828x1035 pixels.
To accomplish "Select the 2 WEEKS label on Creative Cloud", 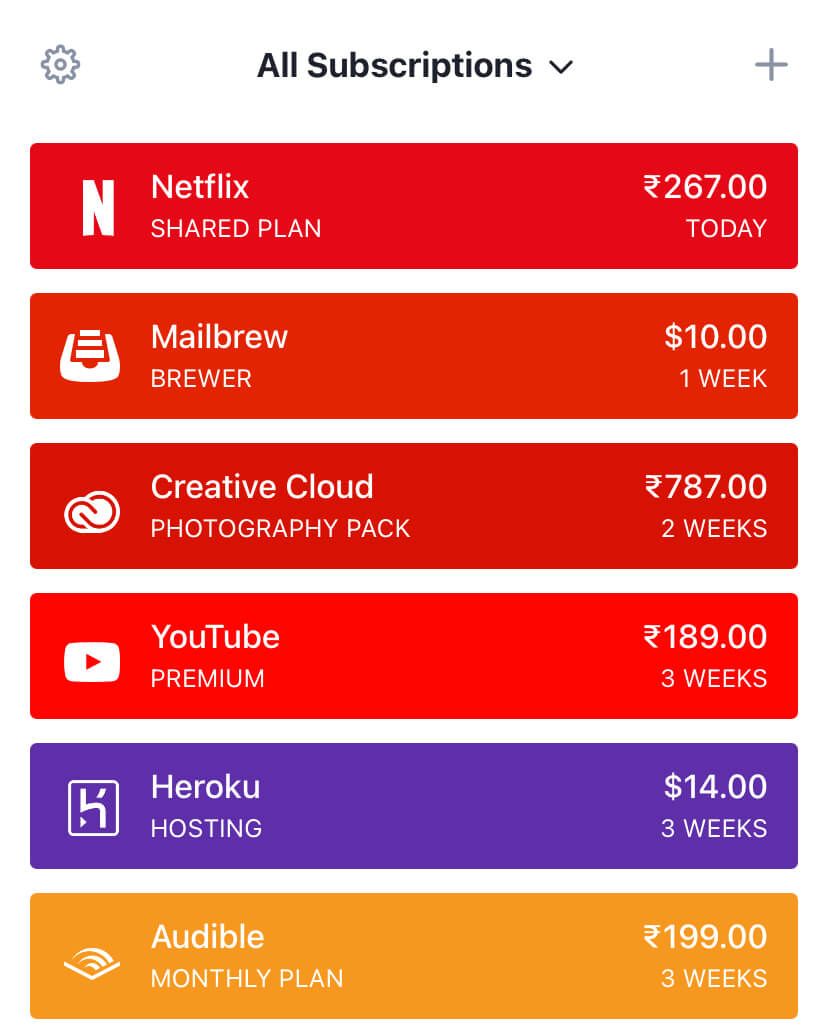I will click(714, 528).
